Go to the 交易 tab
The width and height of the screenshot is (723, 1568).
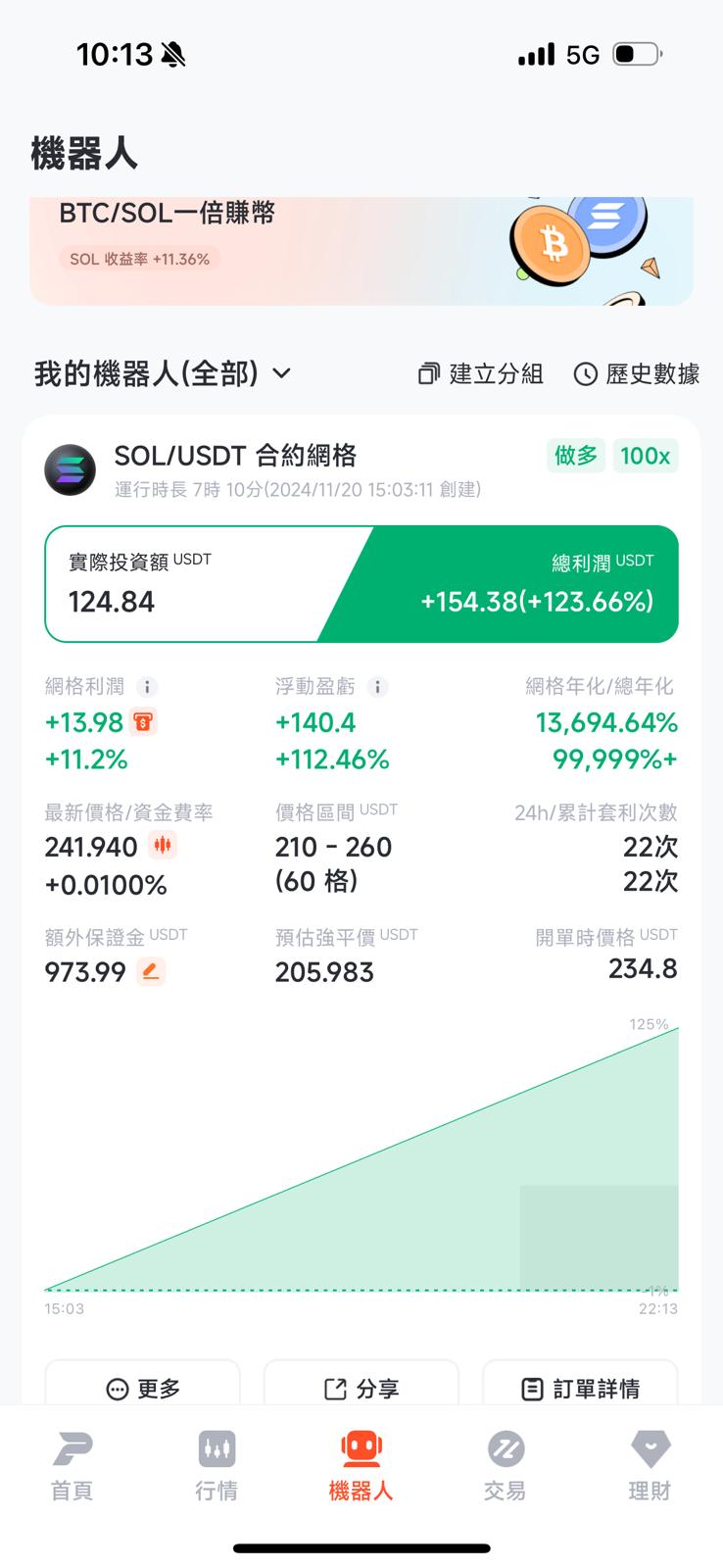click(505, 1464)
